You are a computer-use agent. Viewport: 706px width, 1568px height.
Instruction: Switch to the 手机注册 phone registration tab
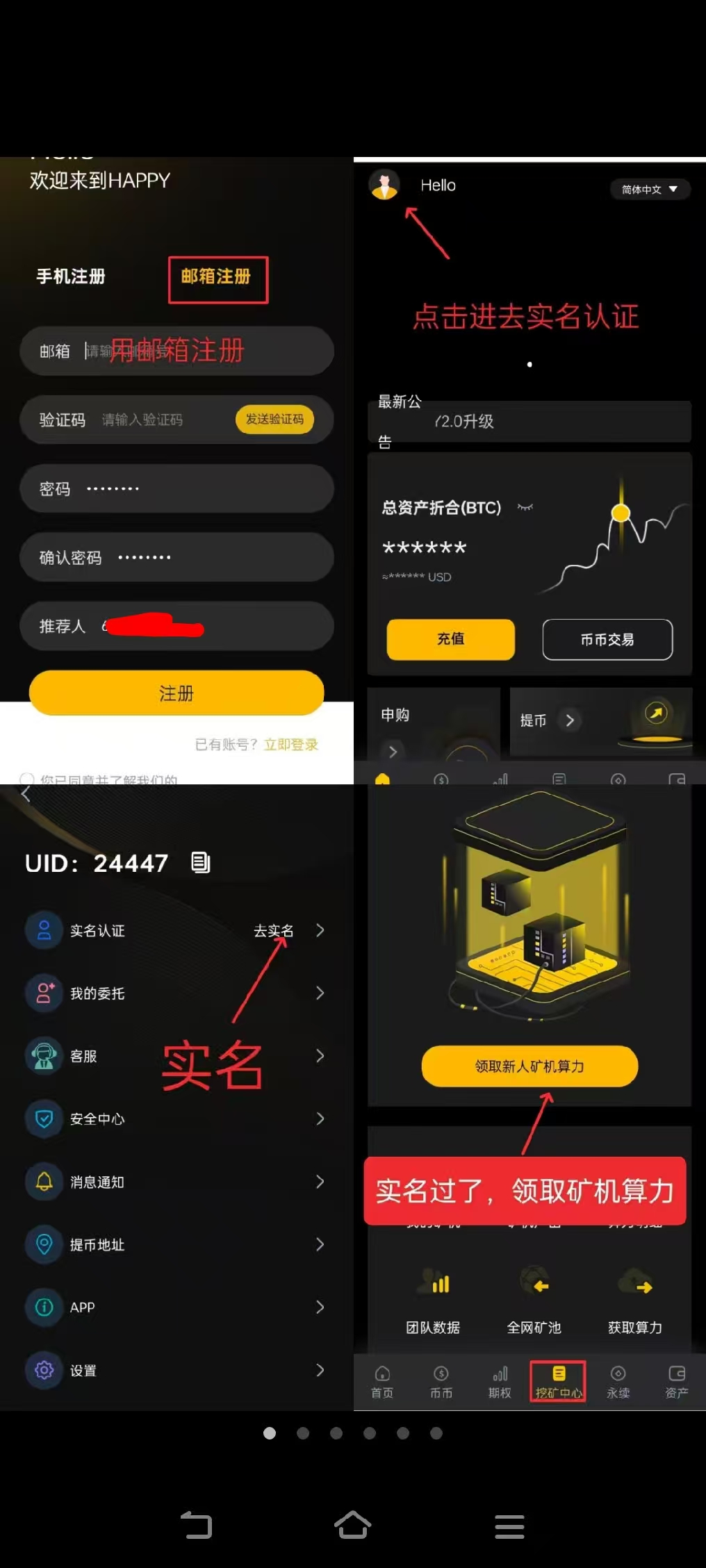tap(70, 277)
